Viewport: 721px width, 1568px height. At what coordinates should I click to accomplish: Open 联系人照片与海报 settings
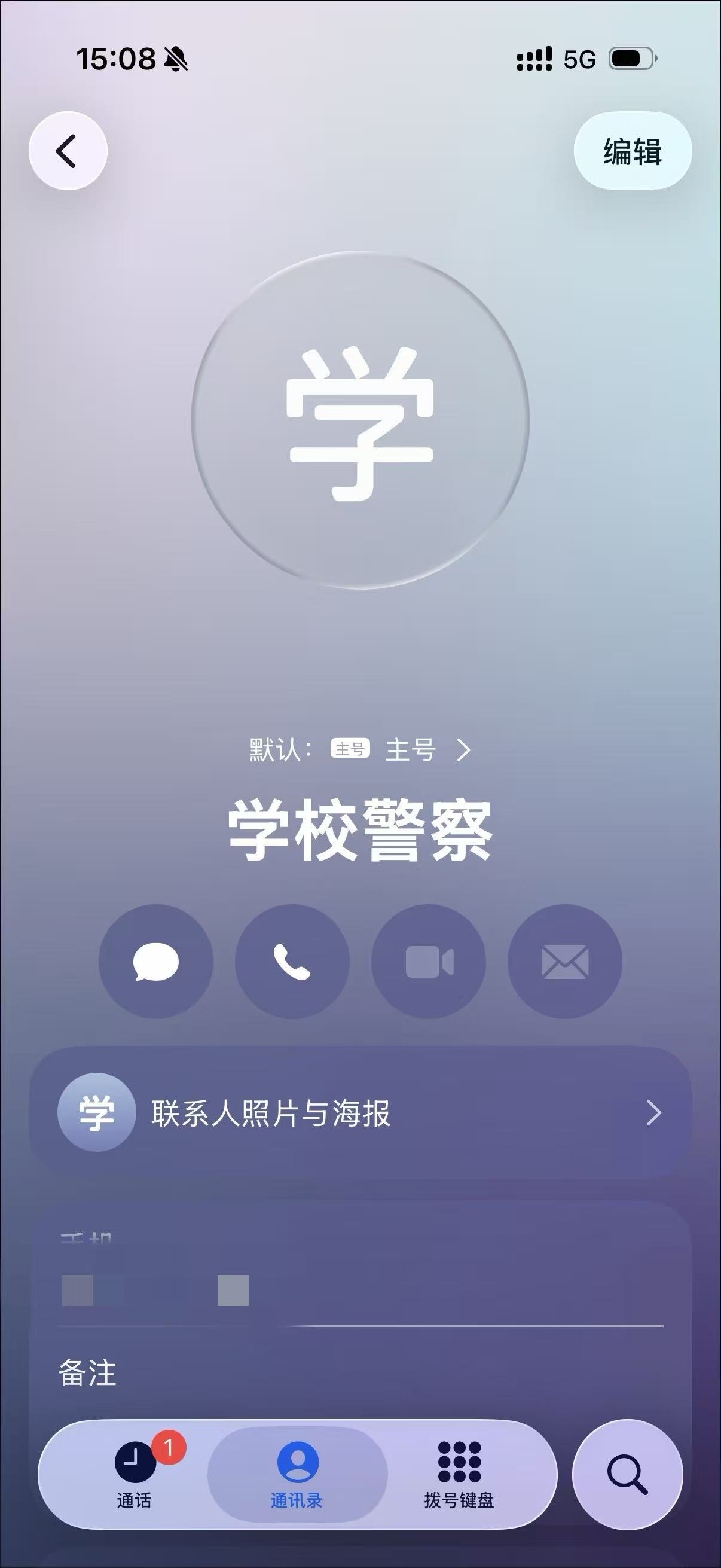(360, 1113)
